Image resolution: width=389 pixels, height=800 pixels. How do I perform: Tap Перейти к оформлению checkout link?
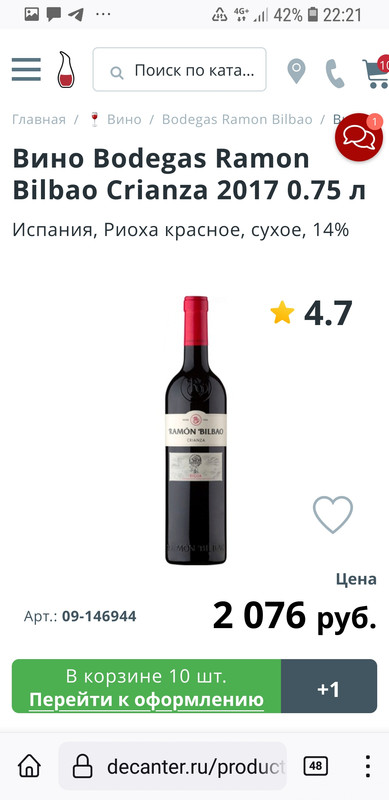[x=147, y=699]
